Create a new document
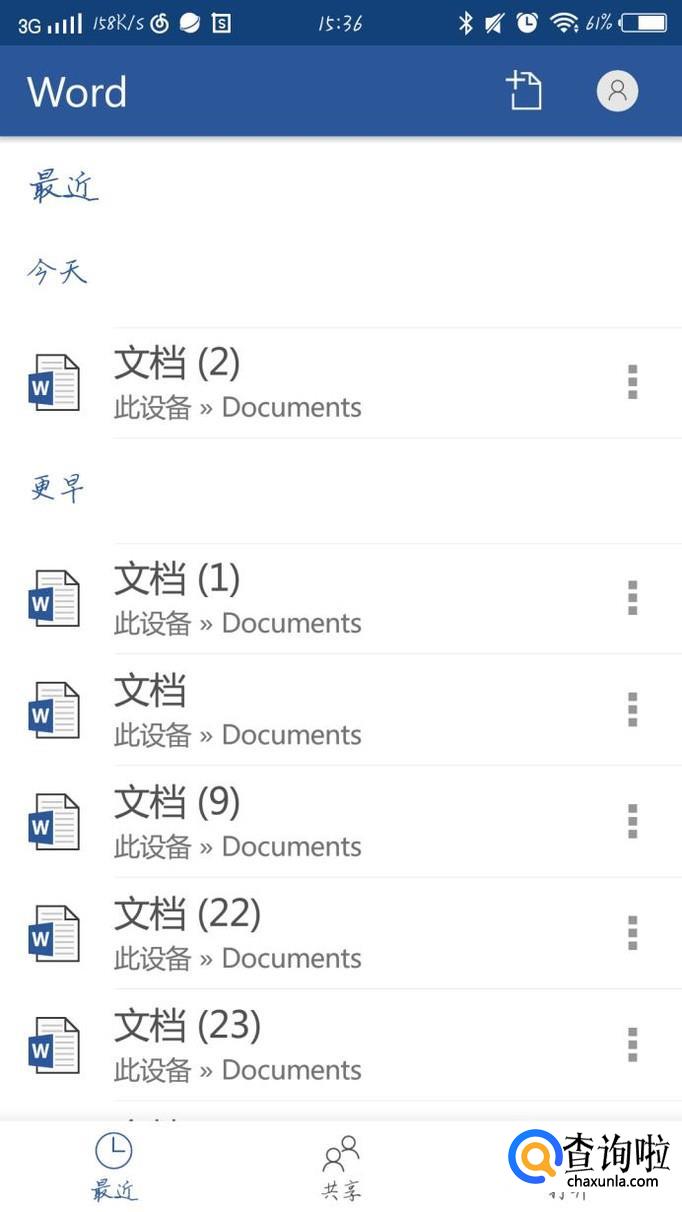The image size is (682, 1212). (x=523, y=91)
